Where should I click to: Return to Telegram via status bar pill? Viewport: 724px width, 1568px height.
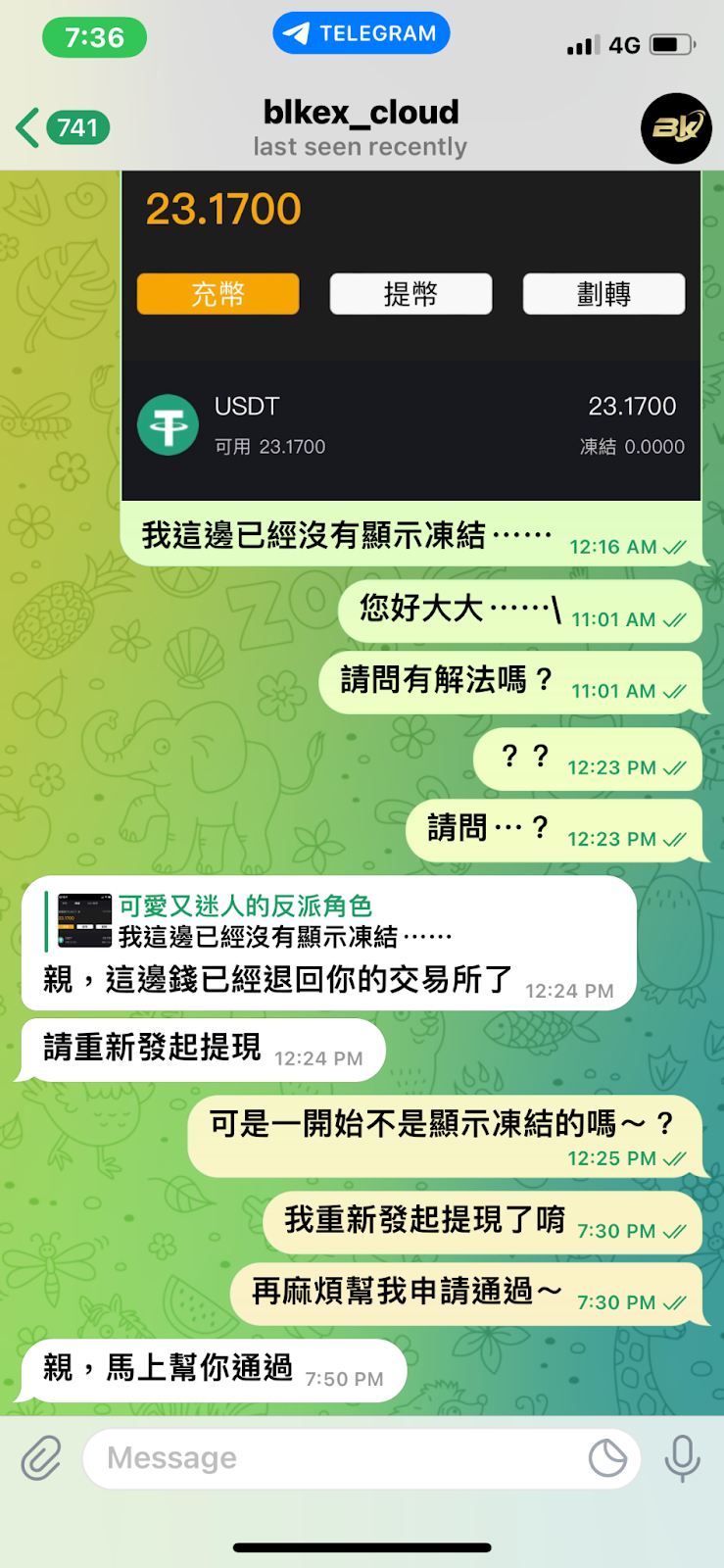(361, 33)
